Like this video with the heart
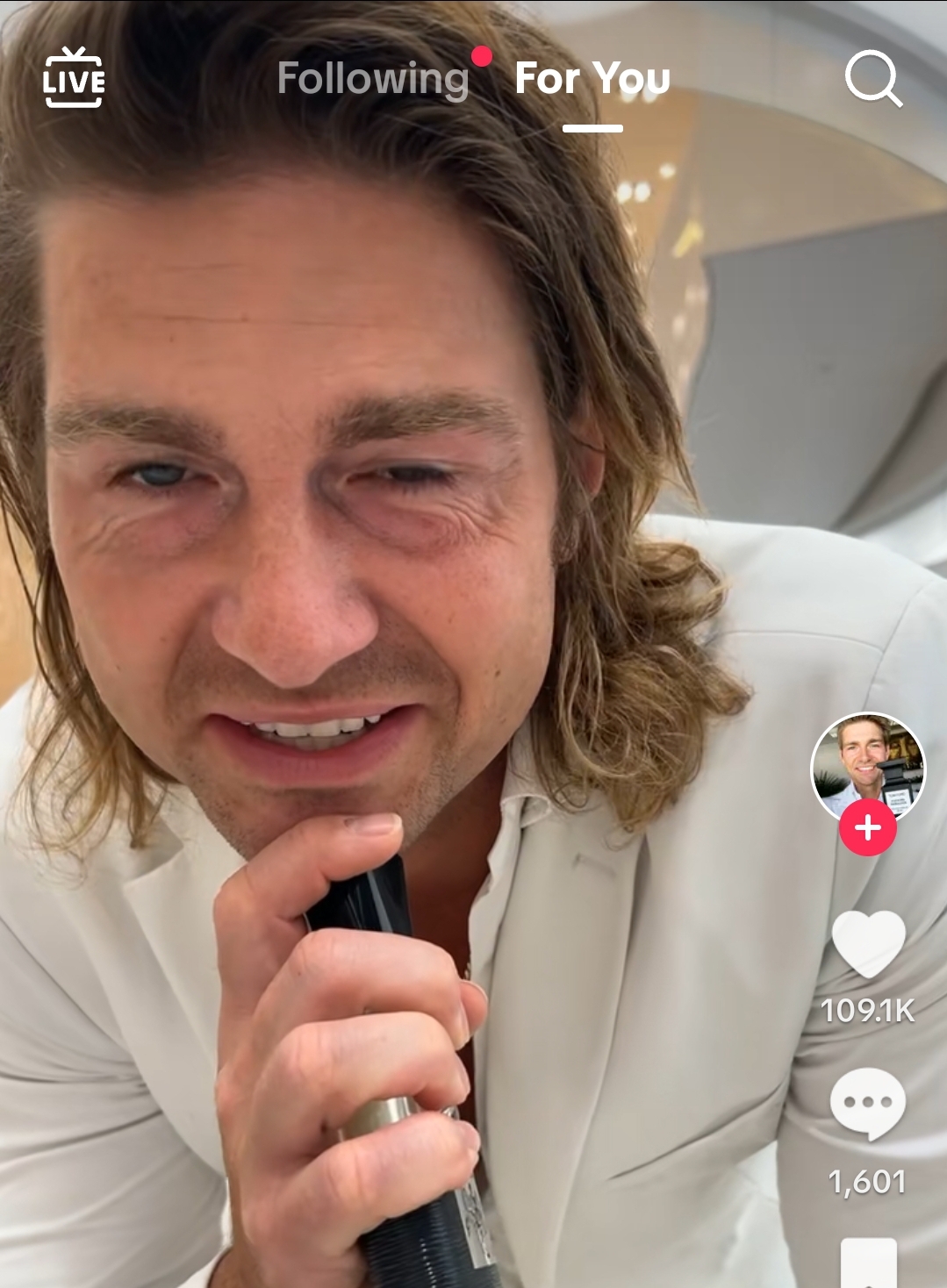Viewport: 947px width, 1288px height. coord(868,944)
